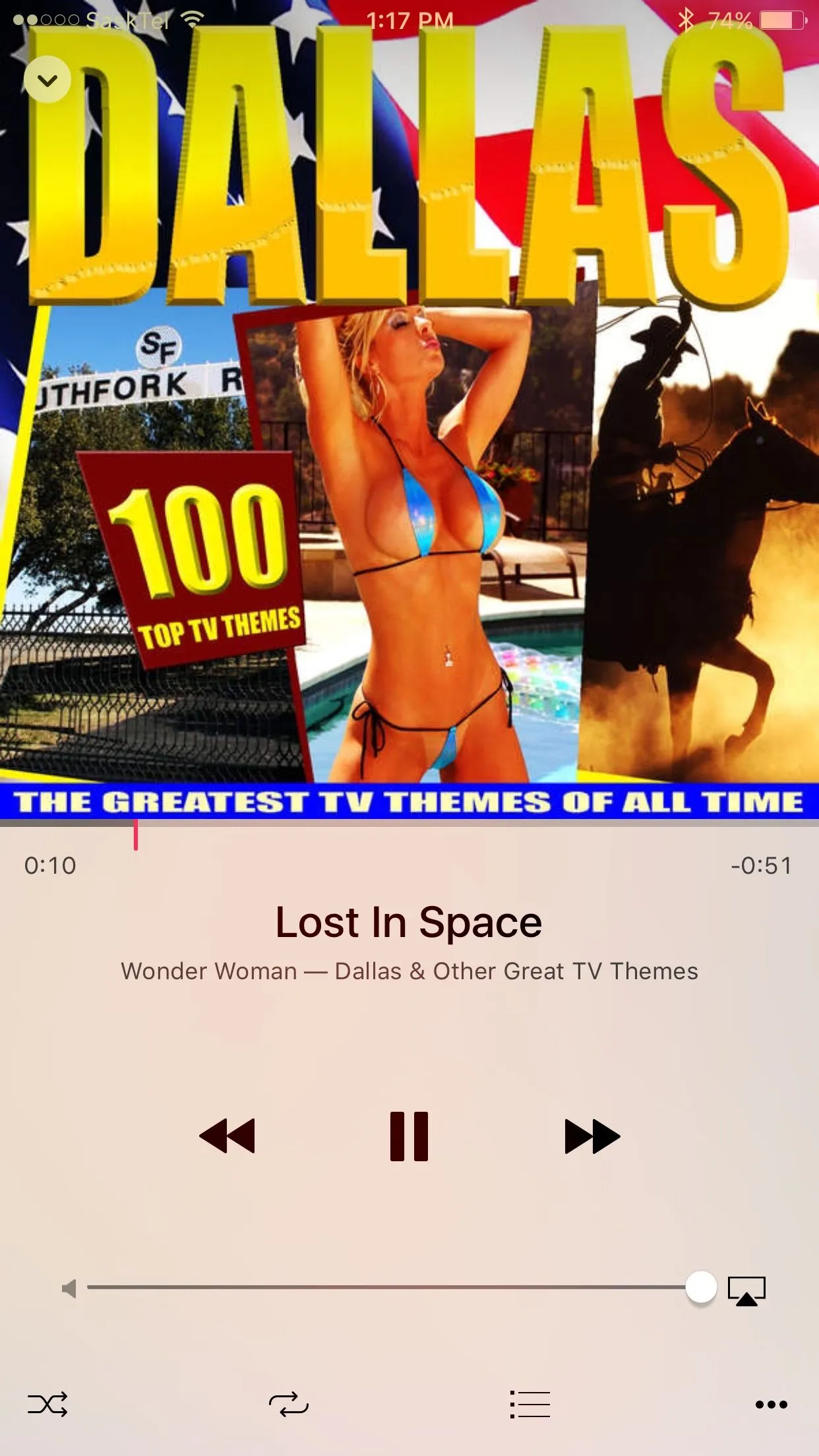The height and width of the screenshot is (1456, 819).
Task: Go back to the previous track
Action: [227, 1136]
